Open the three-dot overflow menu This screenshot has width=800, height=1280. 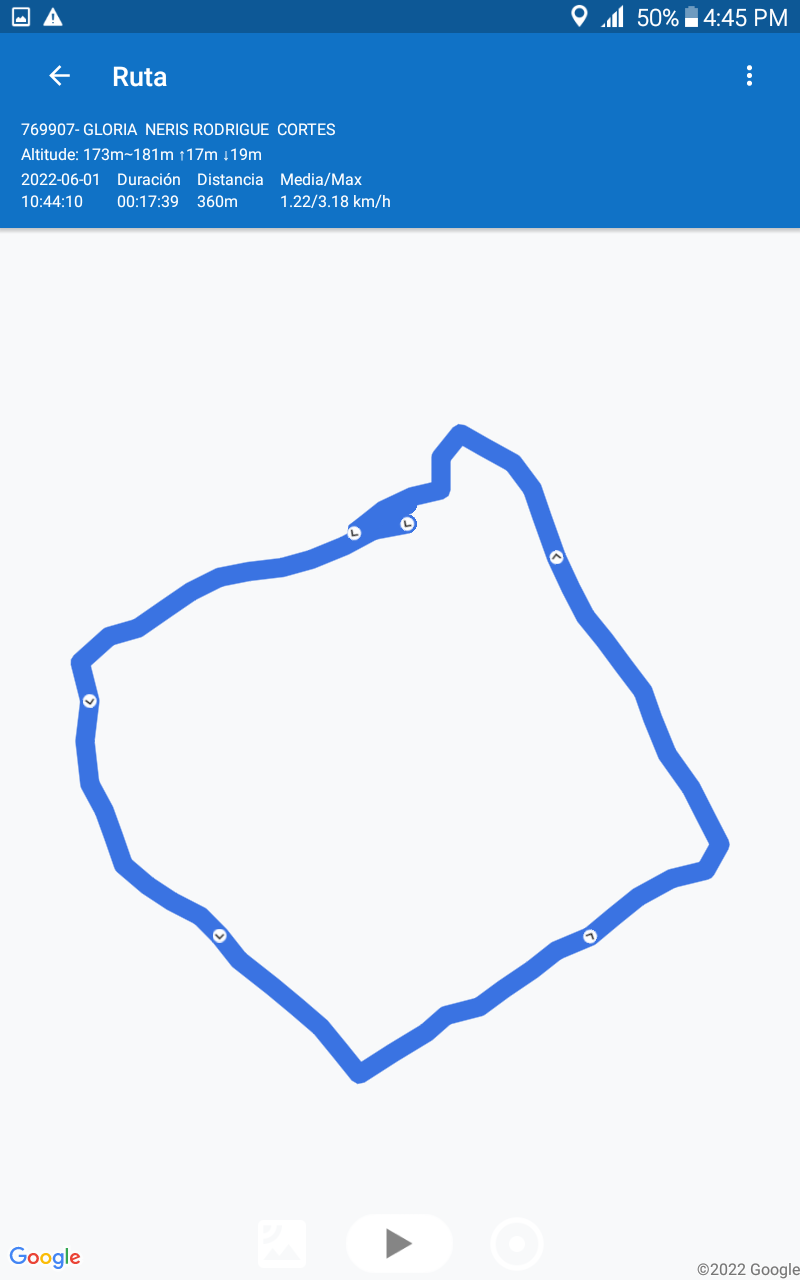(749, 76)
